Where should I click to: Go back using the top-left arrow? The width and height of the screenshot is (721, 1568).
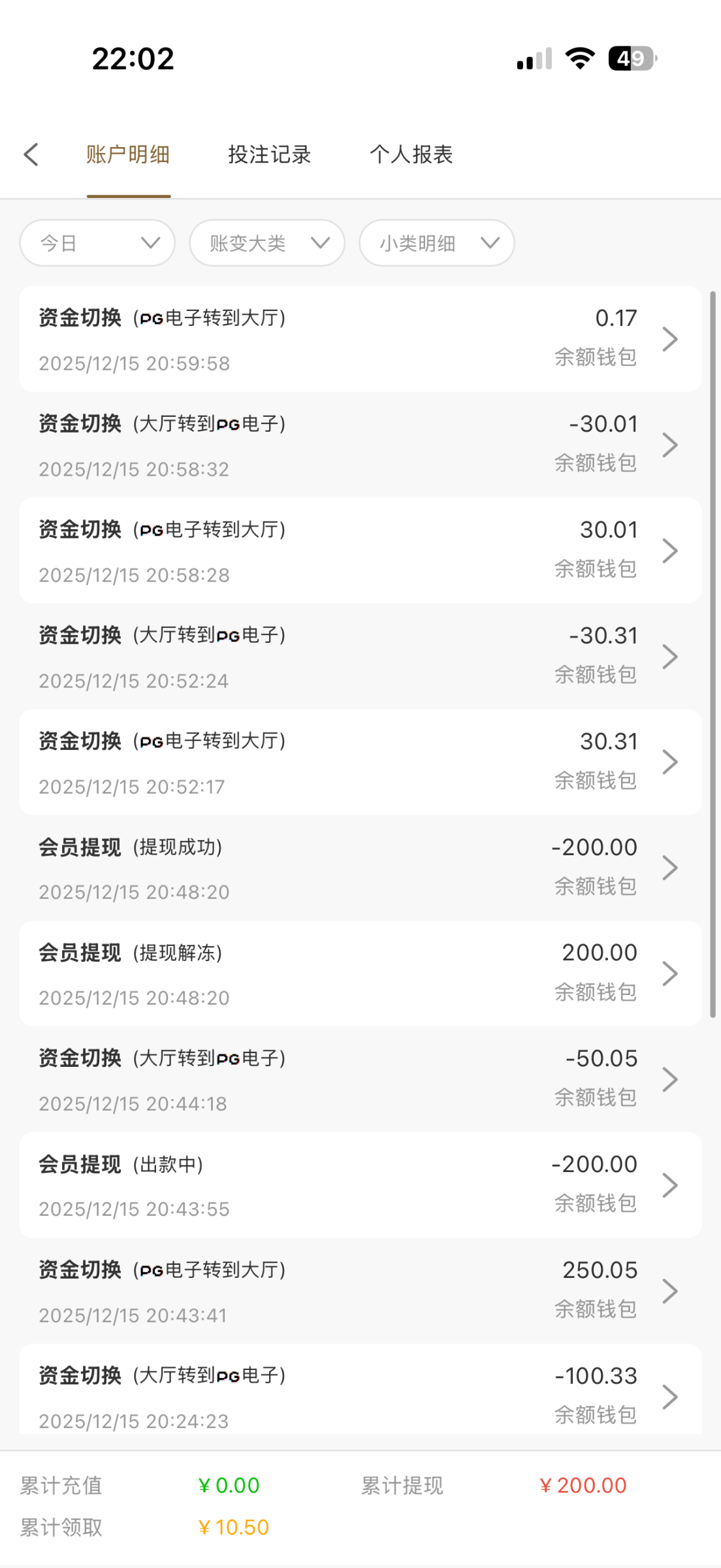31,155
